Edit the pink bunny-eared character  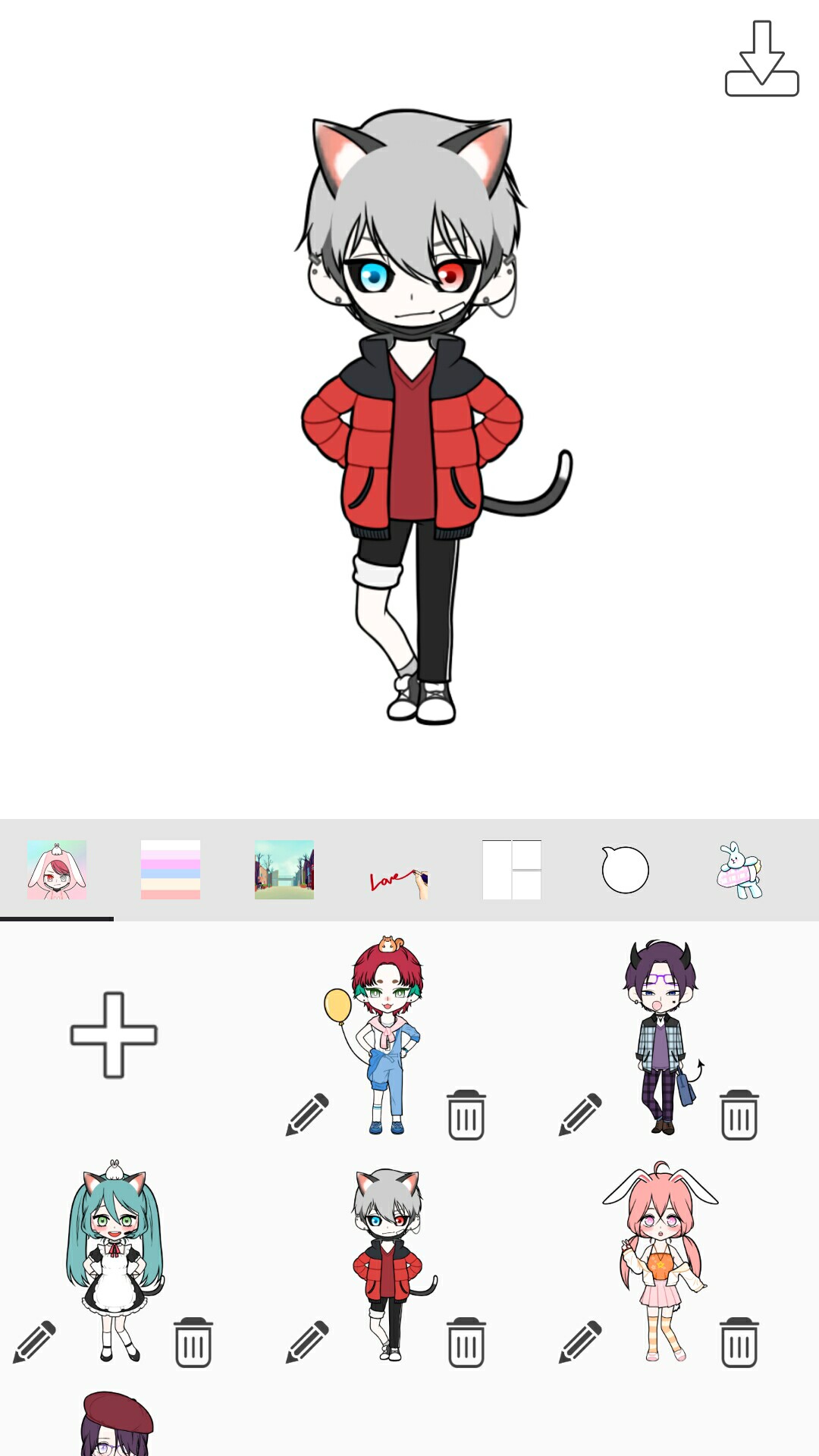580,1342
